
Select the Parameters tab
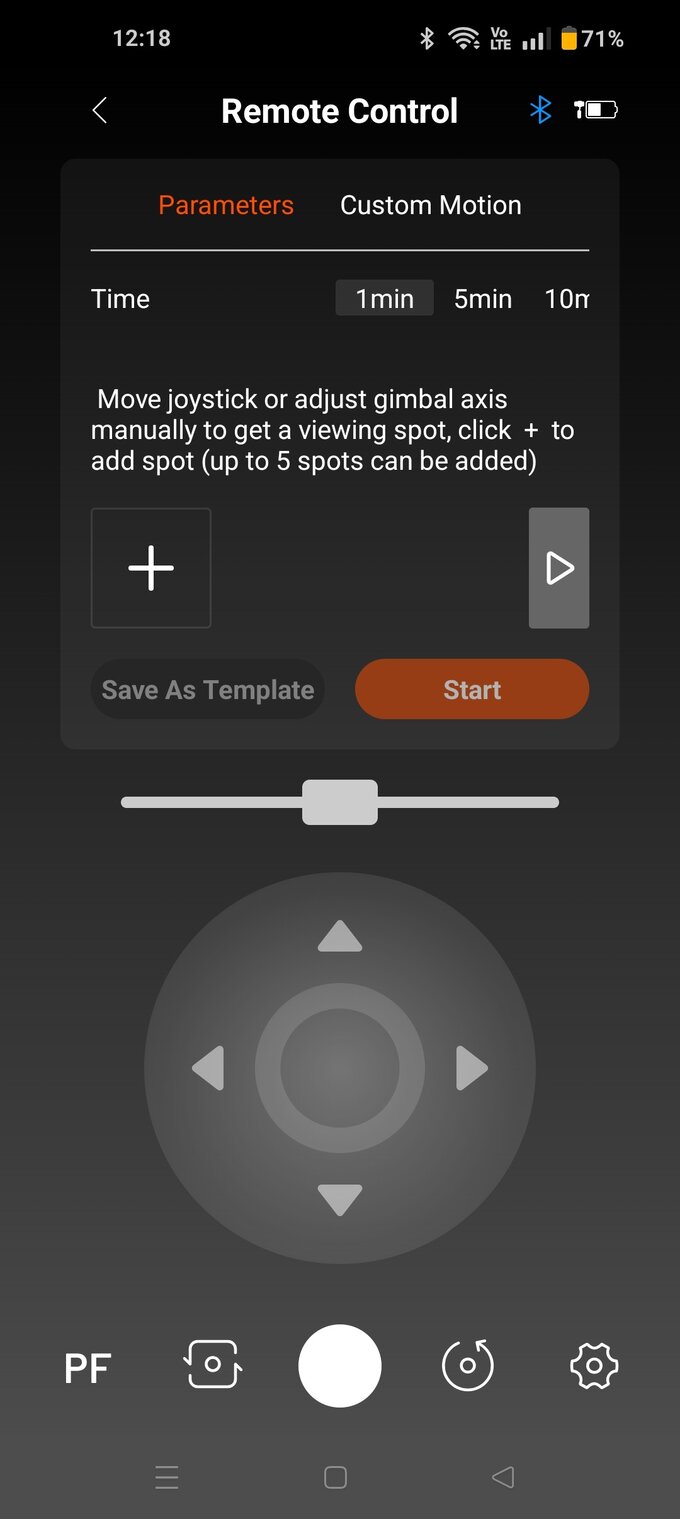point(226,205)
